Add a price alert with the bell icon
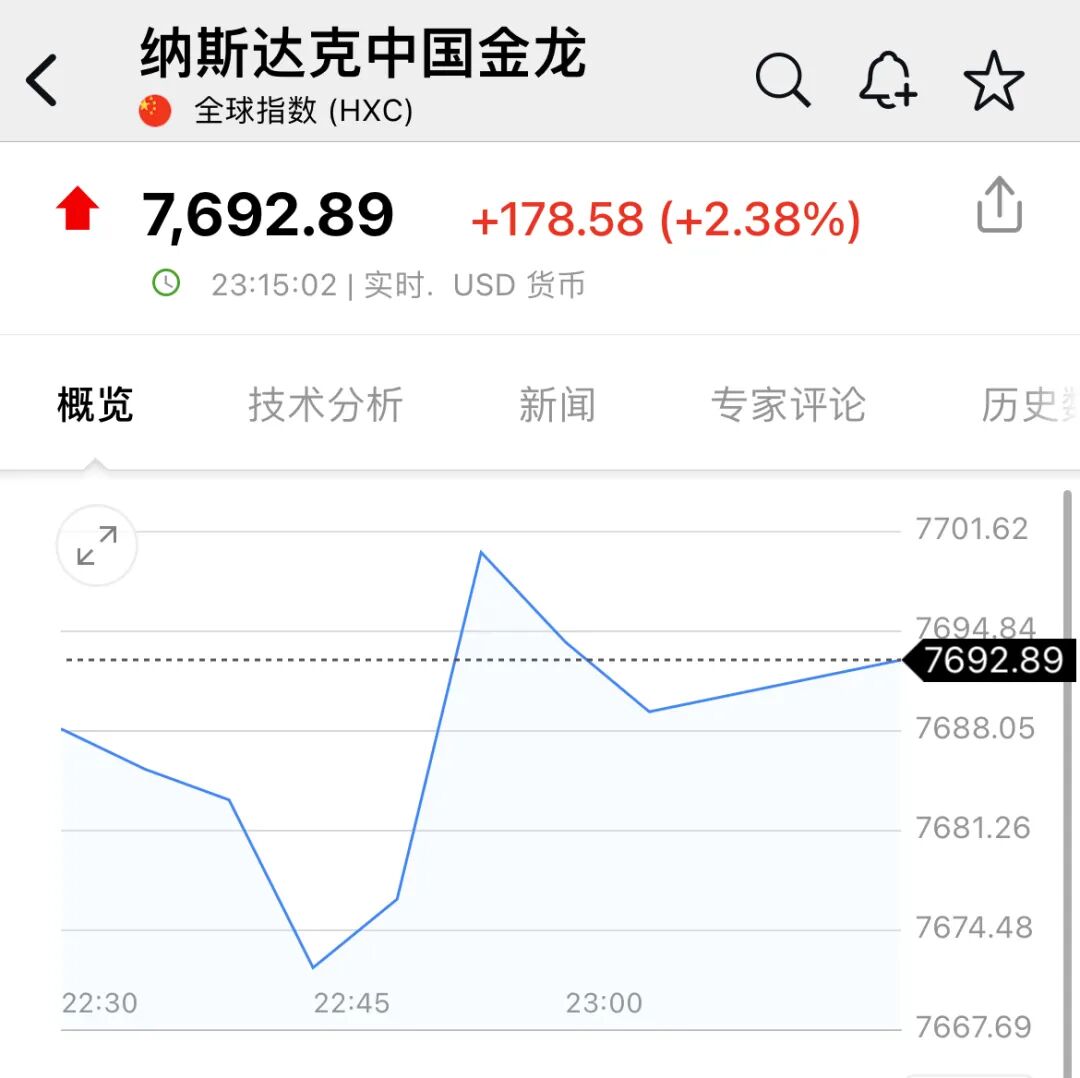This screenshot has height=1078, width=1080. [x=887, y=80]
